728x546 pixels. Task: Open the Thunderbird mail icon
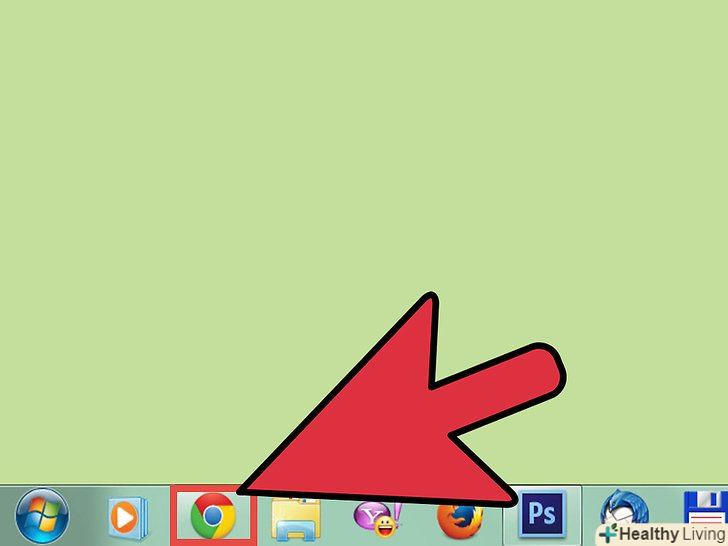click(x=623, y=510)
